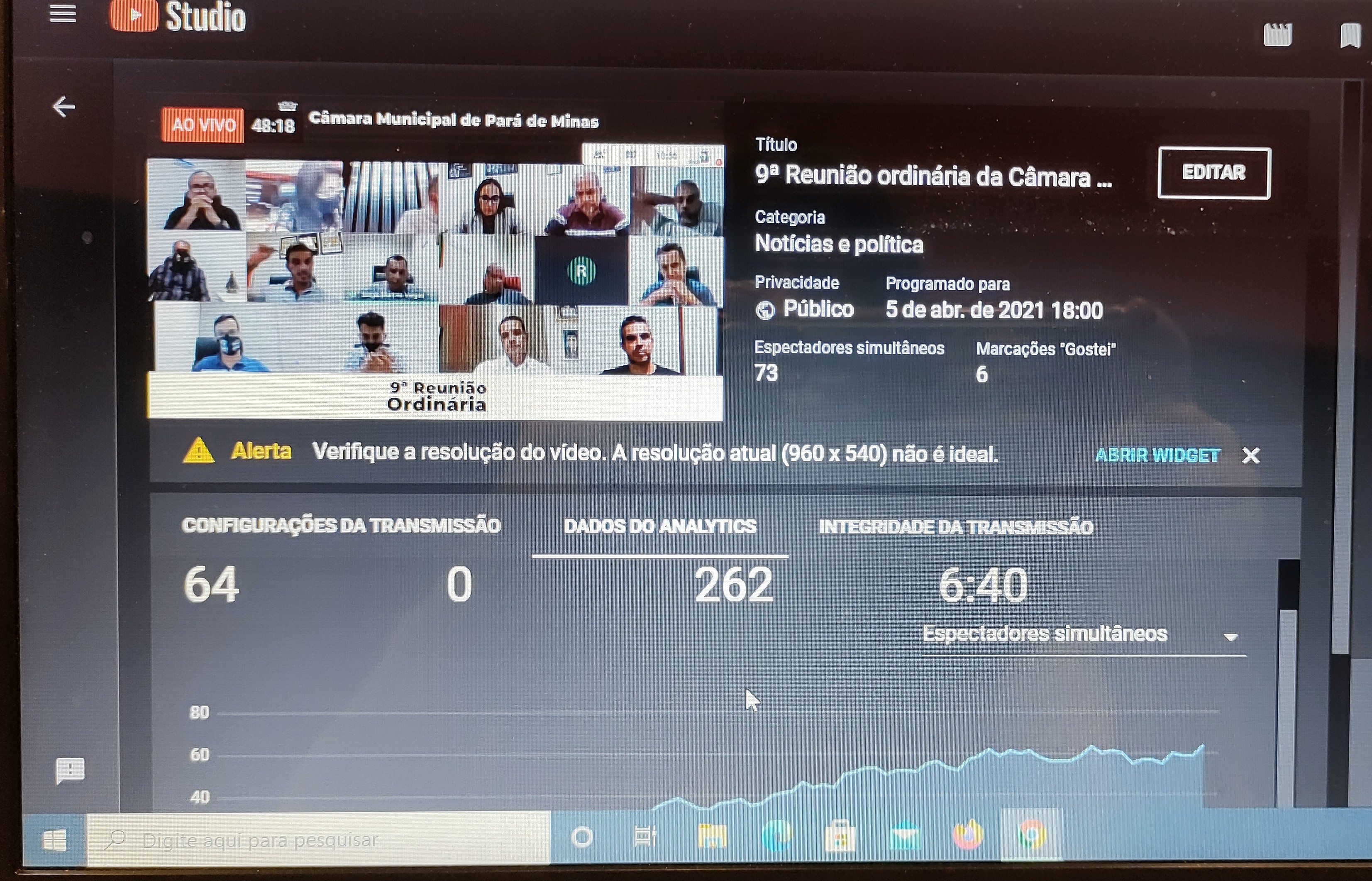This screenshot has width=1372, height=881.
Task: Switch to Configurações da transmissão tab
Action: 341,526
